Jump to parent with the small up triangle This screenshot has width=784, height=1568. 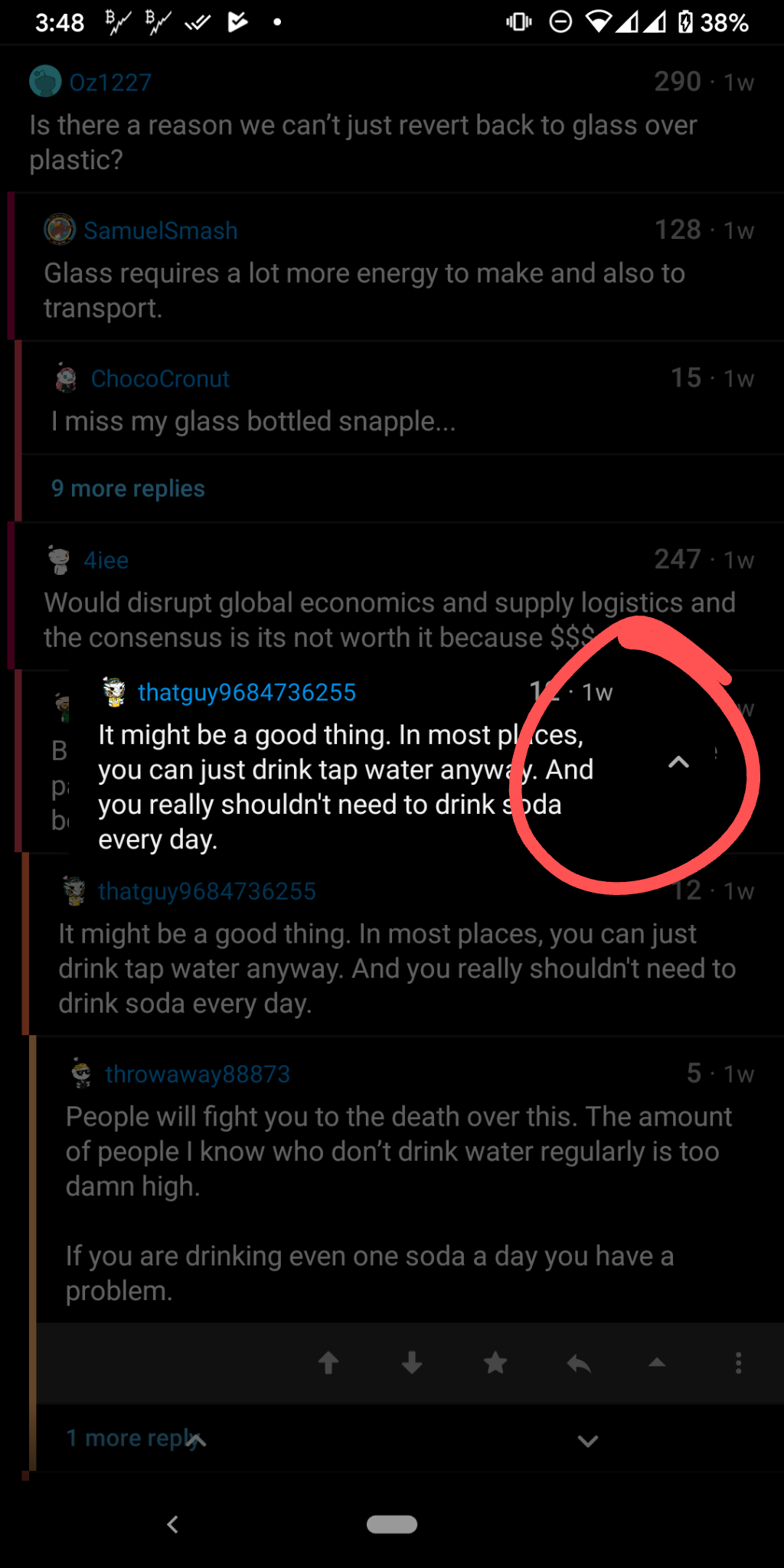[657, 1363]
